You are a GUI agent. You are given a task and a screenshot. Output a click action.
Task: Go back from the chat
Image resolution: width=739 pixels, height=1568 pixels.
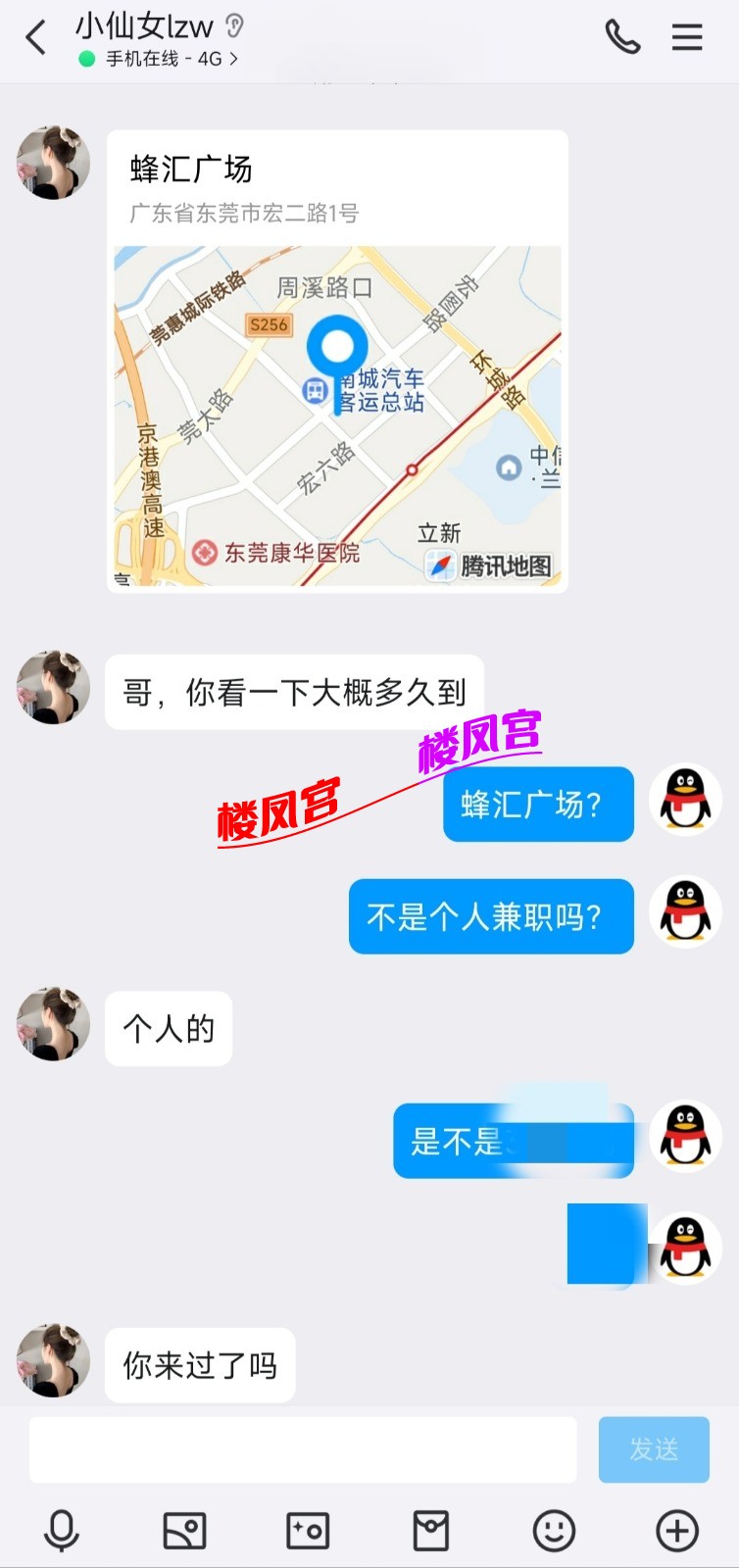(36, 38)
